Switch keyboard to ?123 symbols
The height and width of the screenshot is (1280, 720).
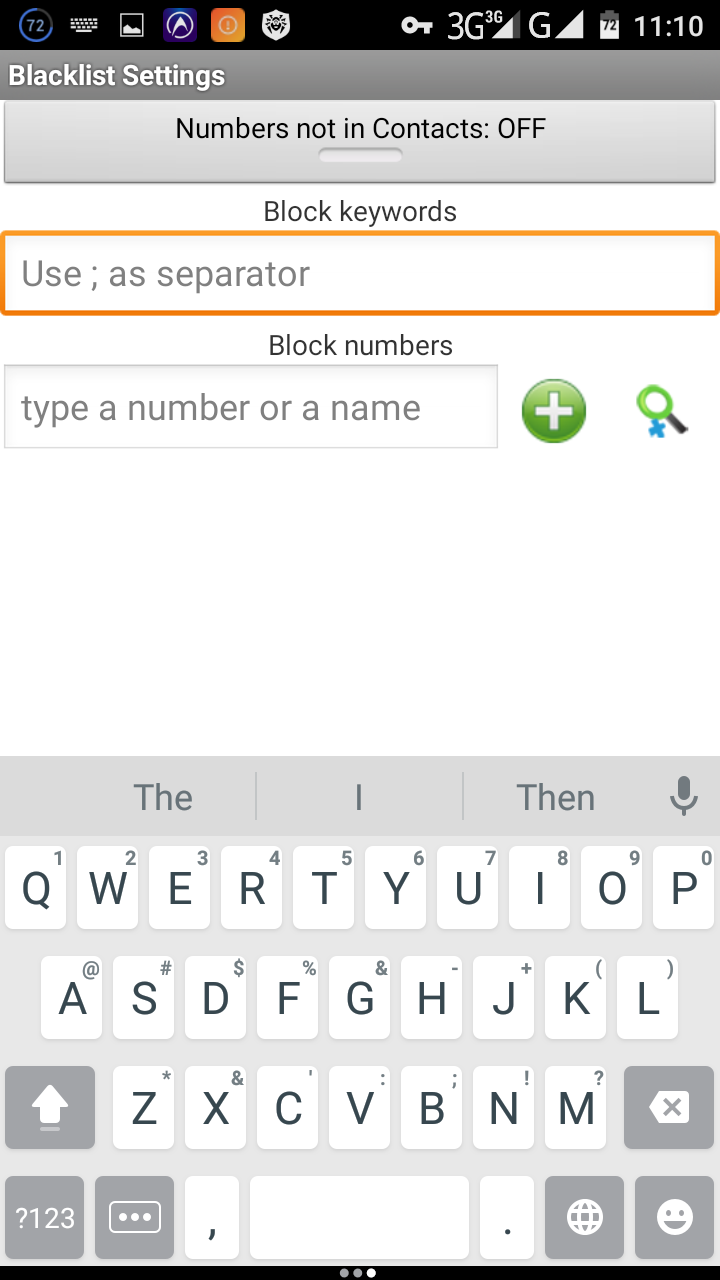[x=45, y=1217]
